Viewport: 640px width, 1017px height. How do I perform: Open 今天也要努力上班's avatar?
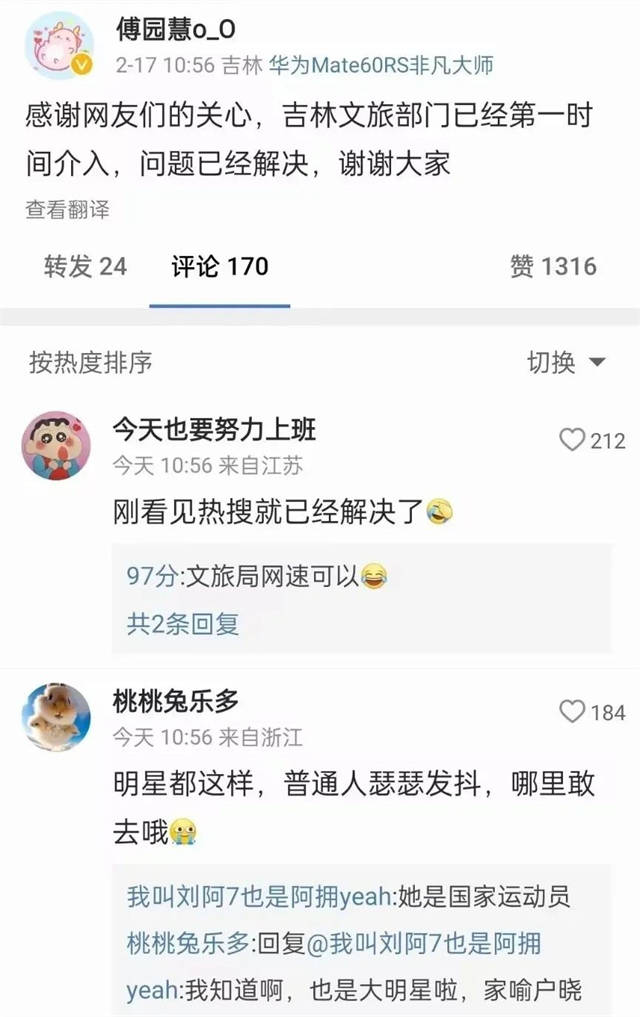pyautogui.click(x=56, y=445)
